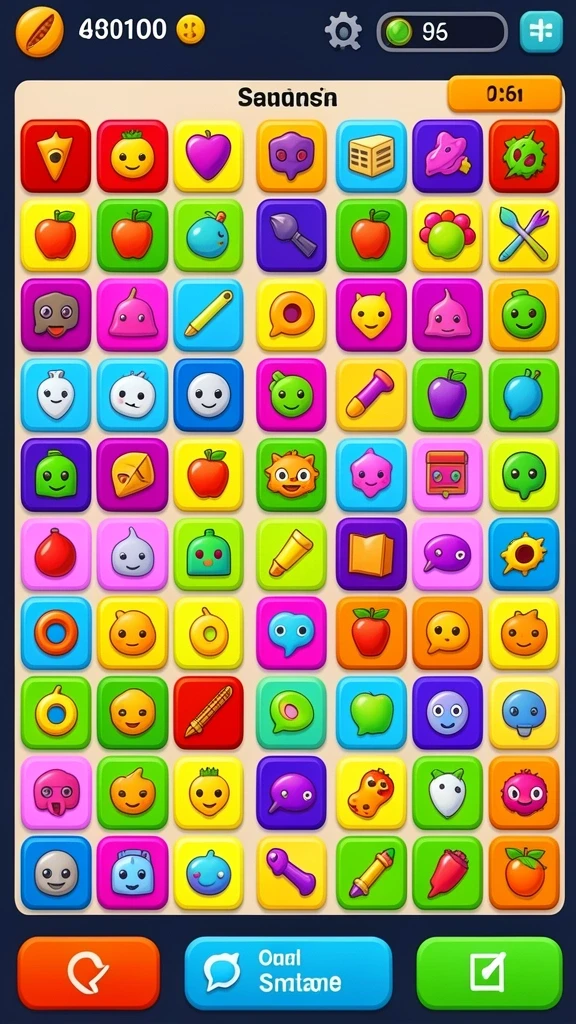Tap the blue tile with yellow pencil
Screen dimensions: 576x1024
pos(208,315)
